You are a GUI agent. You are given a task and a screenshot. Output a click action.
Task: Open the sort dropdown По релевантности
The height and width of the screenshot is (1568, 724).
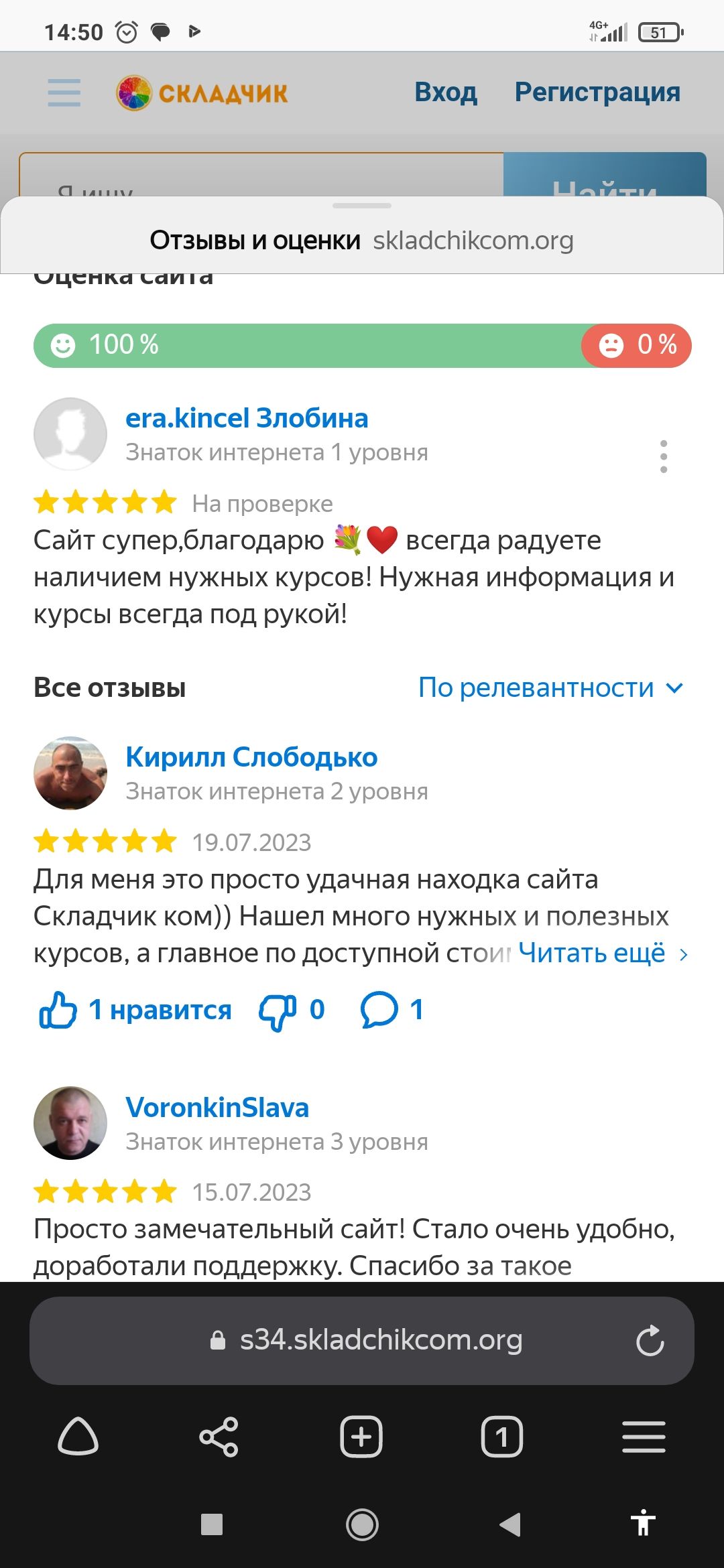click(x=551, y=688)
